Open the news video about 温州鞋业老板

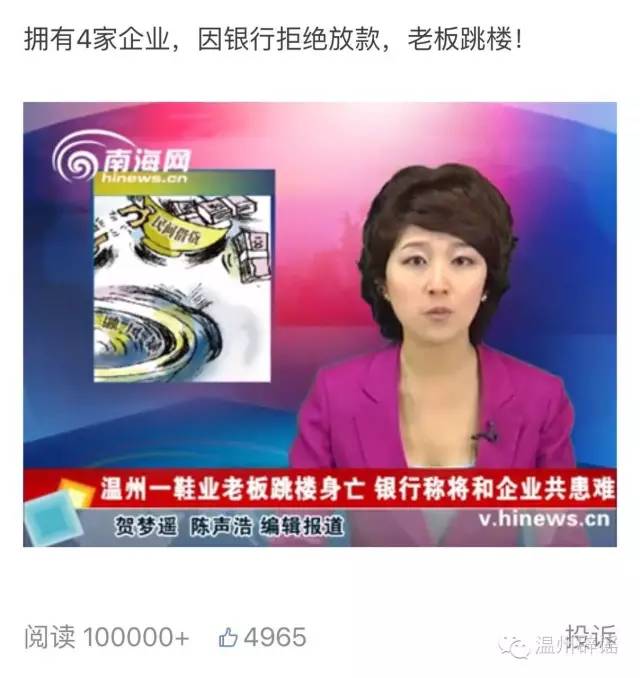click(x=320, y=325)
